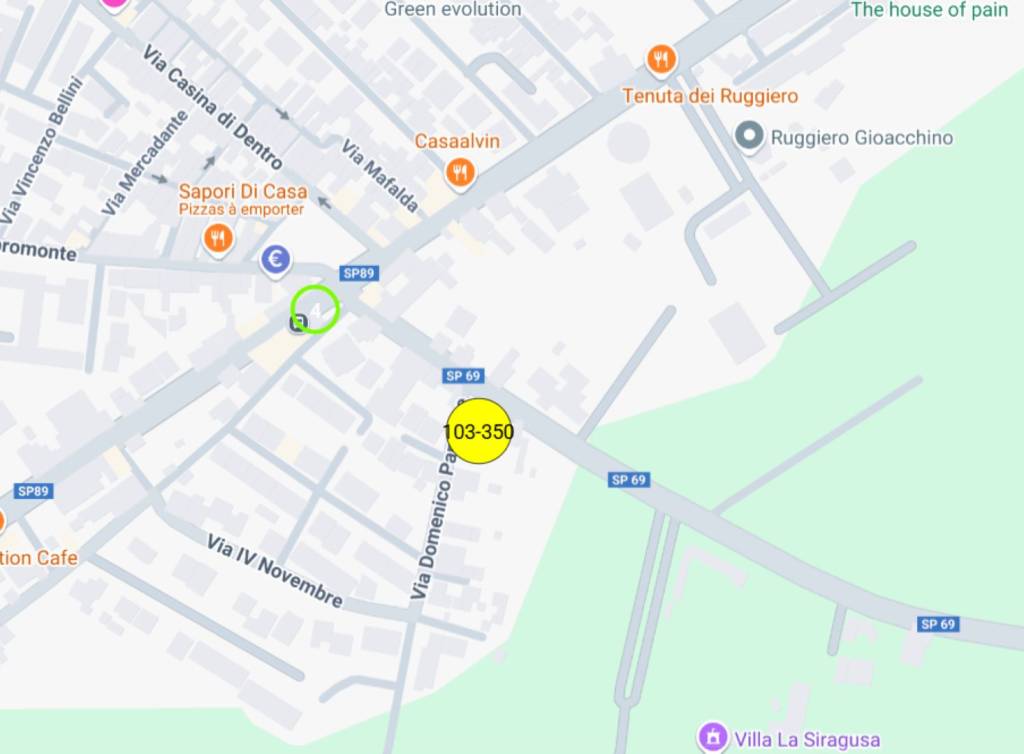Open the Sapori Di Casa pizza pin
This screenshot has width=1024, height=754.
218,238
